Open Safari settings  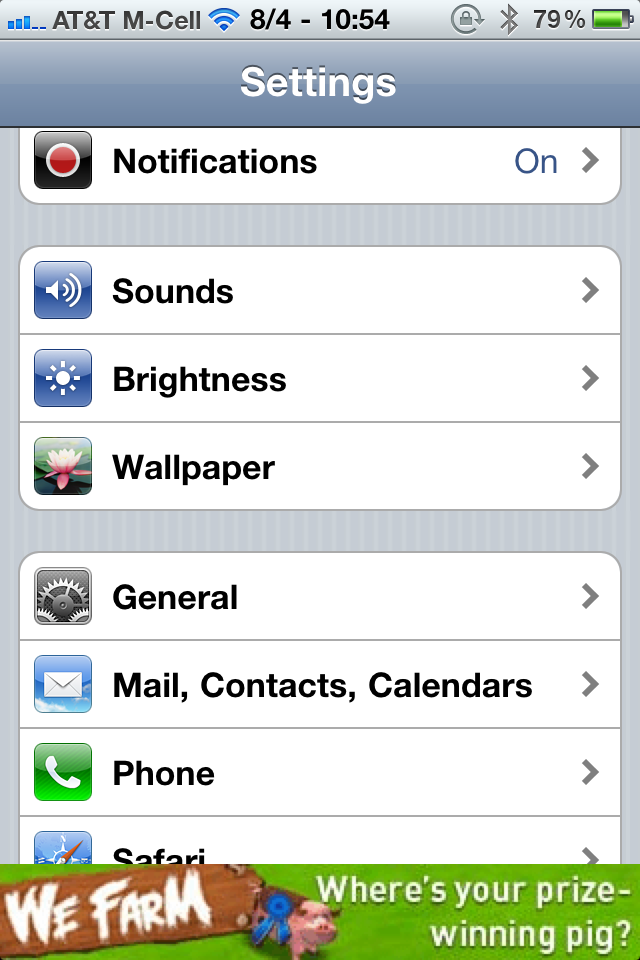point(320,848)
